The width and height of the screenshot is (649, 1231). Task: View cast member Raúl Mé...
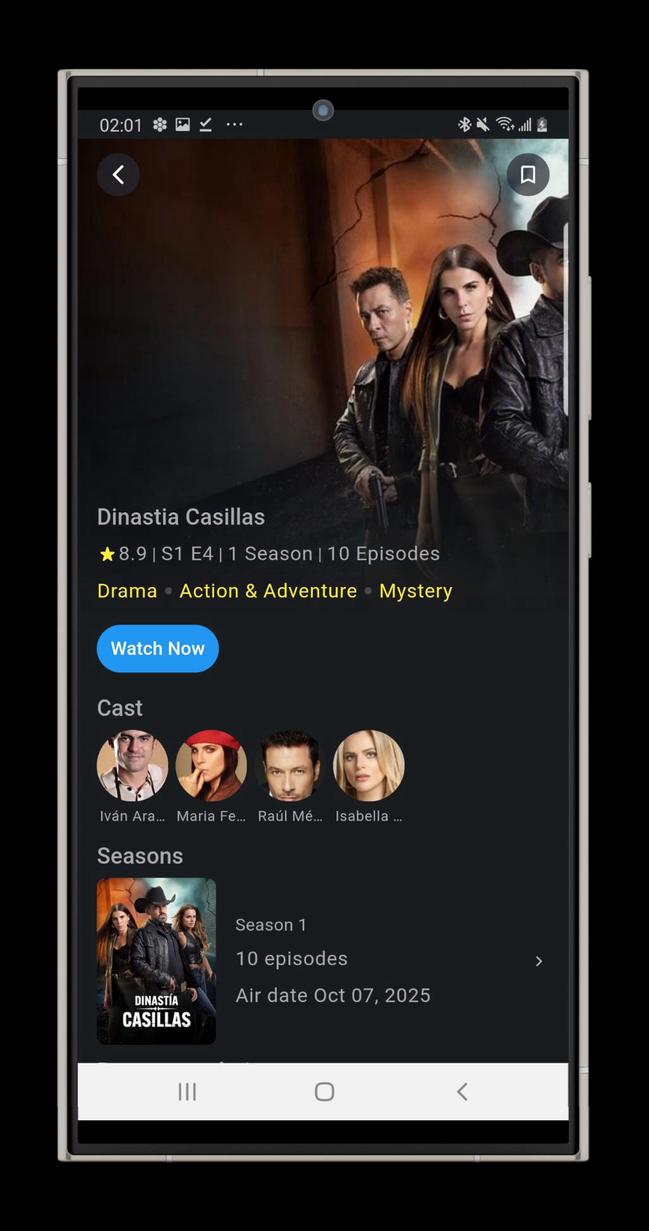(x=290, y=766)
